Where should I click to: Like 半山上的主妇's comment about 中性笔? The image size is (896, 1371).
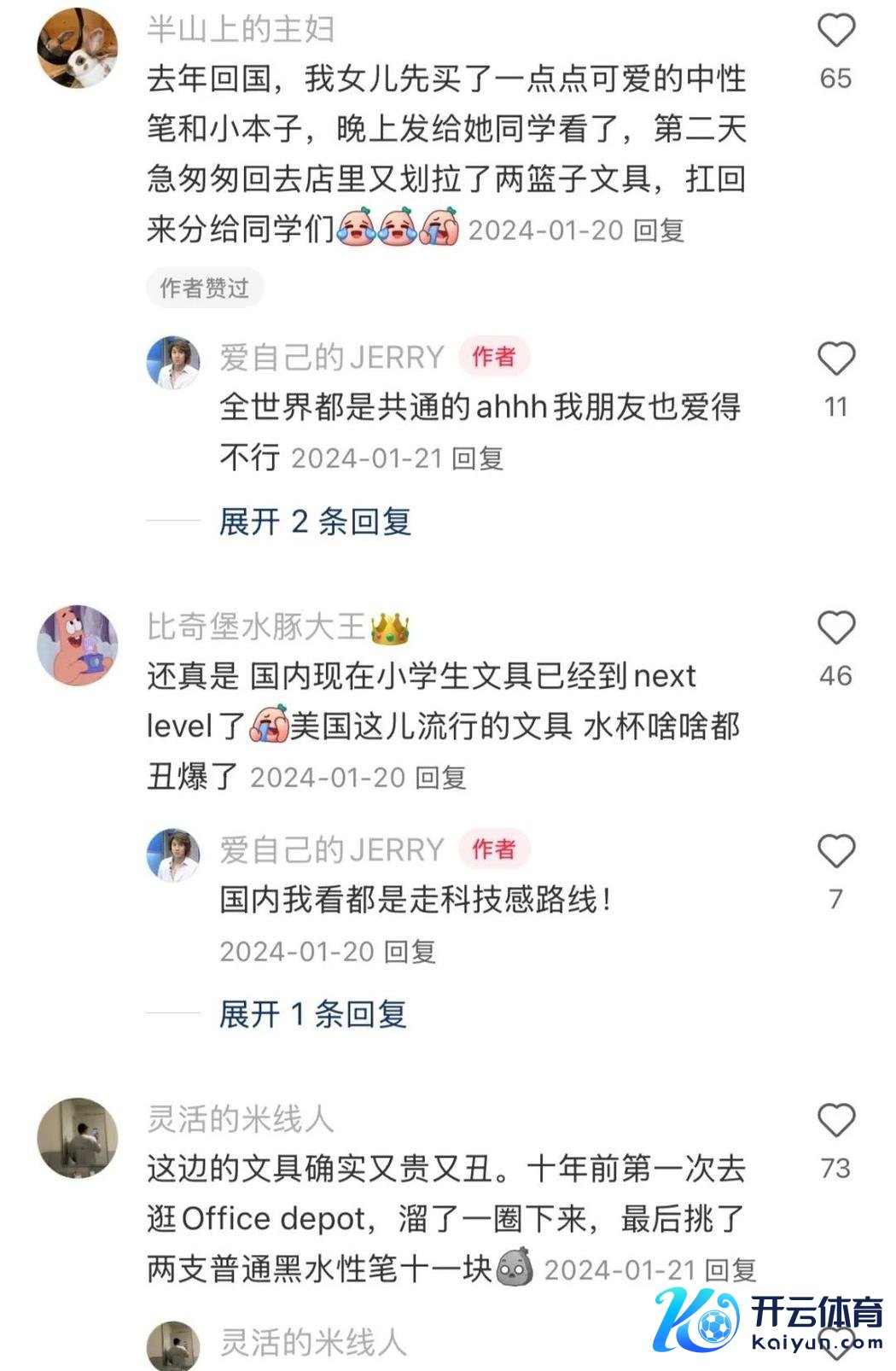click(835, 32)
